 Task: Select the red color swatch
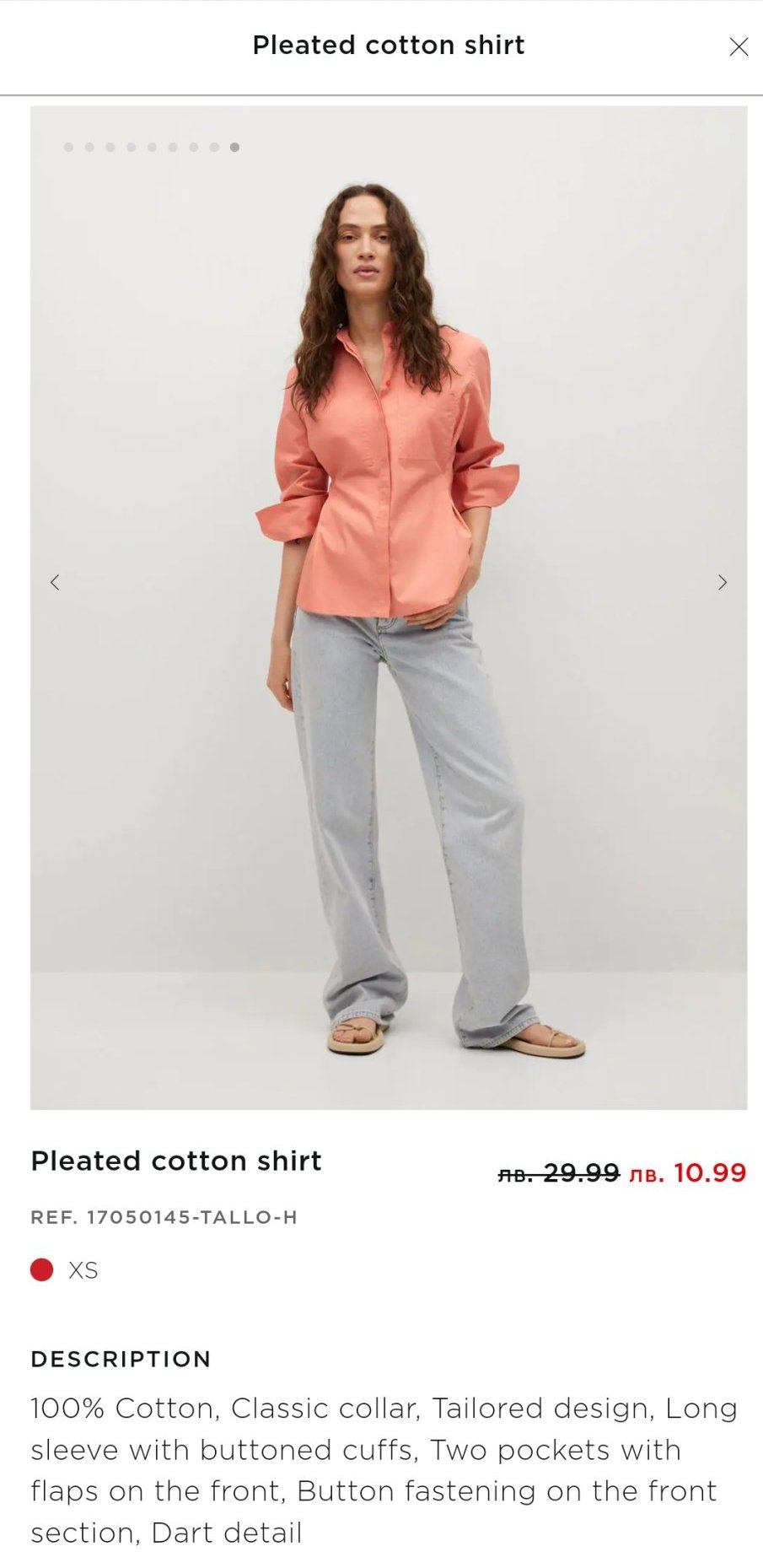(42, 1269)
